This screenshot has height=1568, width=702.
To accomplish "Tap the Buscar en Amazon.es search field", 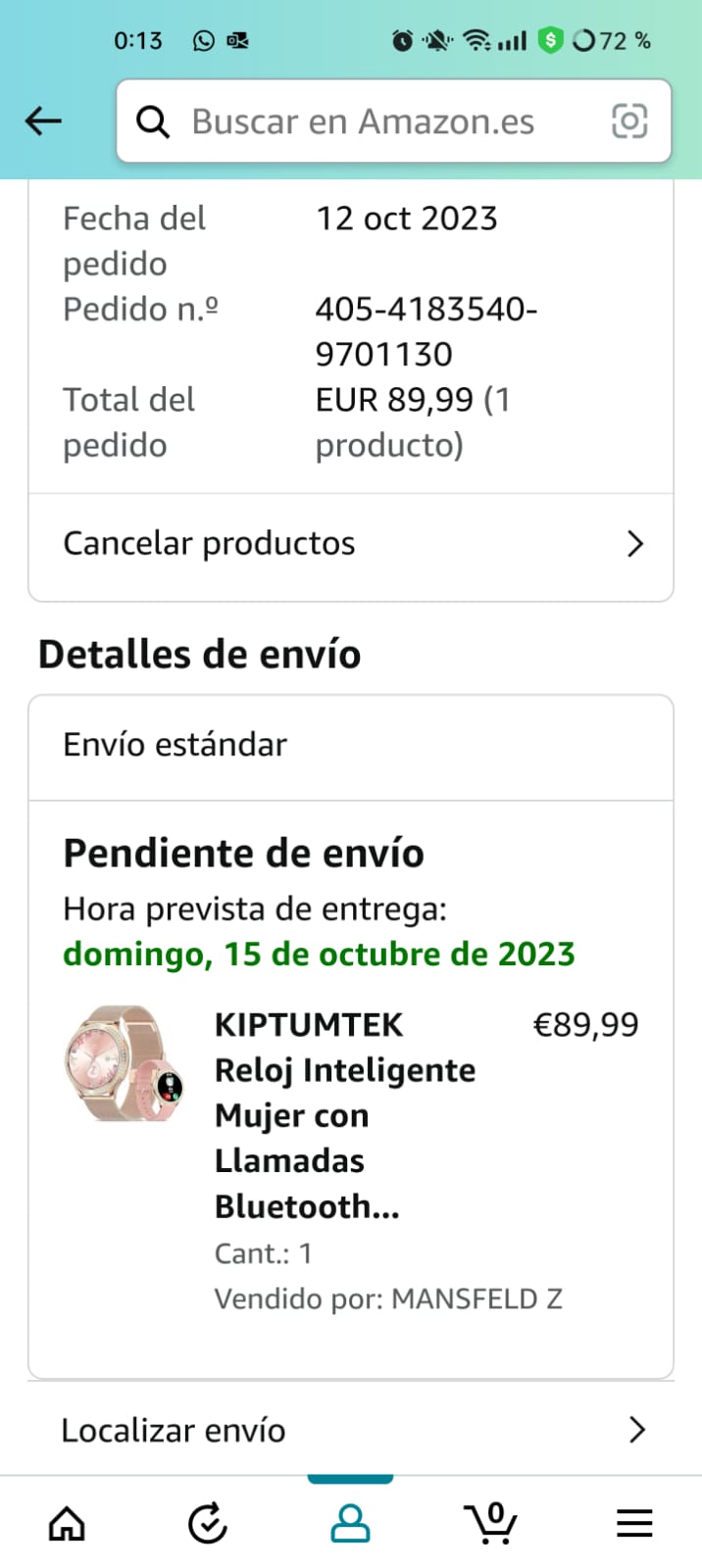I will 373,122.
